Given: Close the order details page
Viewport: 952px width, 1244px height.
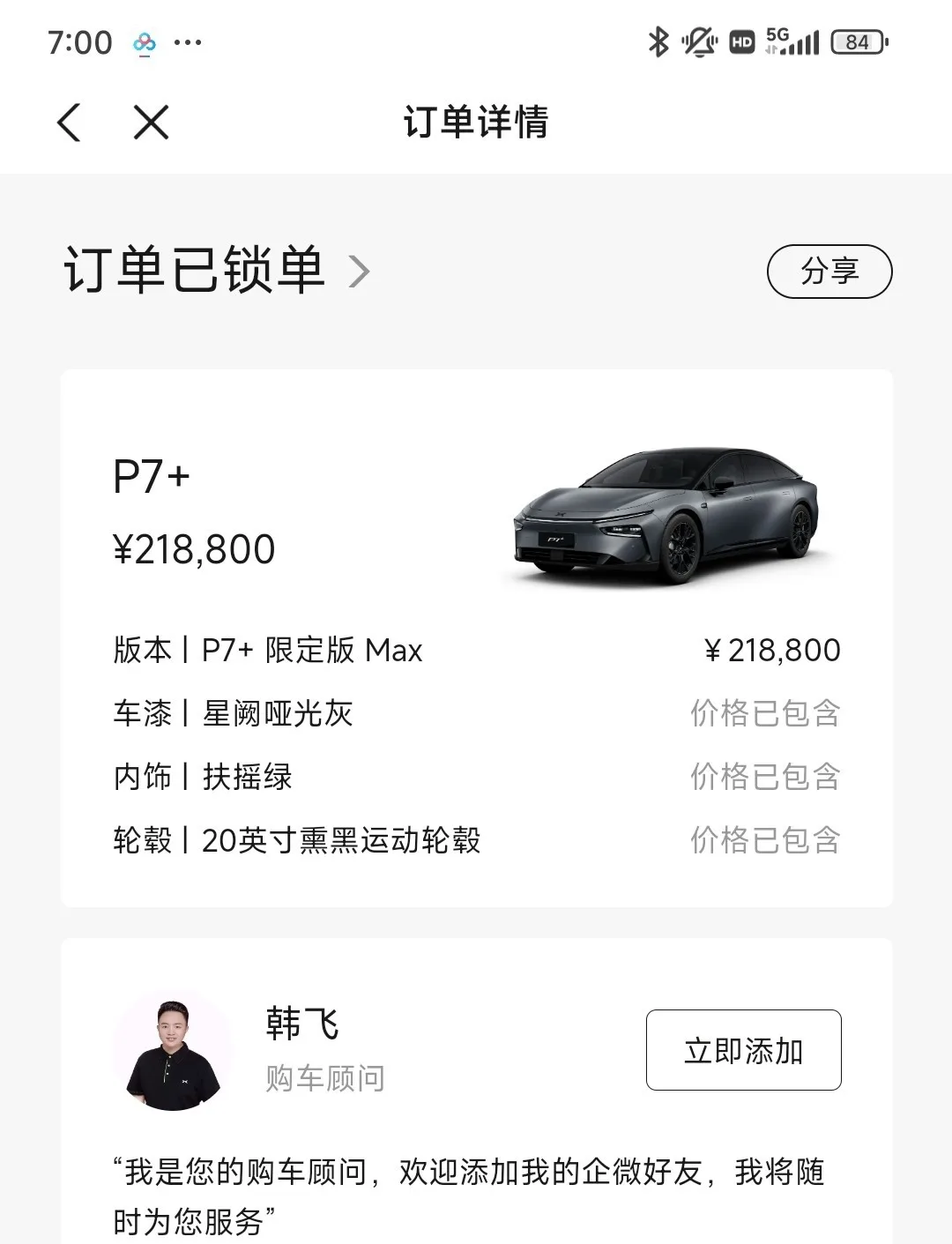Looking at the screenshot, I should pyautogui.click(x=151, y=123).
